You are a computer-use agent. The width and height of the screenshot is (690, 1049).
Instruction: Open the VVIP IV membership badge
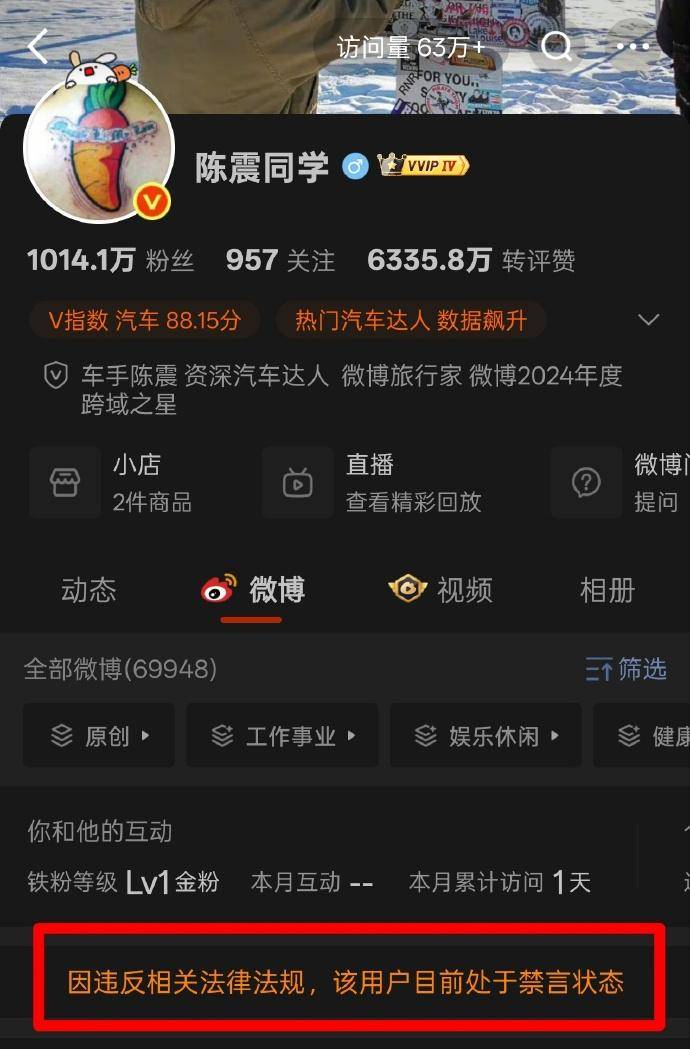pyautogui.click(x=423, y=166)
